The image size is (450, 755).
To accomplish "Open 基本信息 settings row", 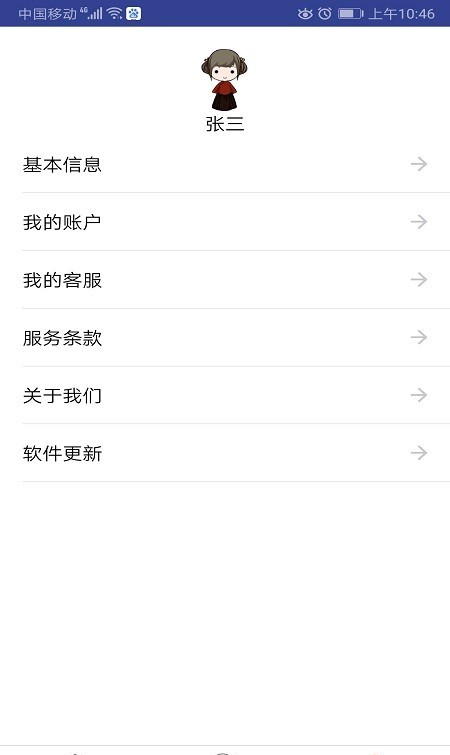I will 225,164.
